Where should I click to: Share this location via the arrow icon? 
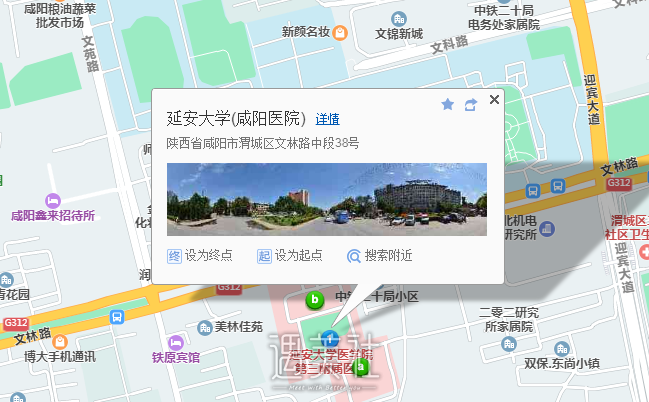click(x=470, y=104)
